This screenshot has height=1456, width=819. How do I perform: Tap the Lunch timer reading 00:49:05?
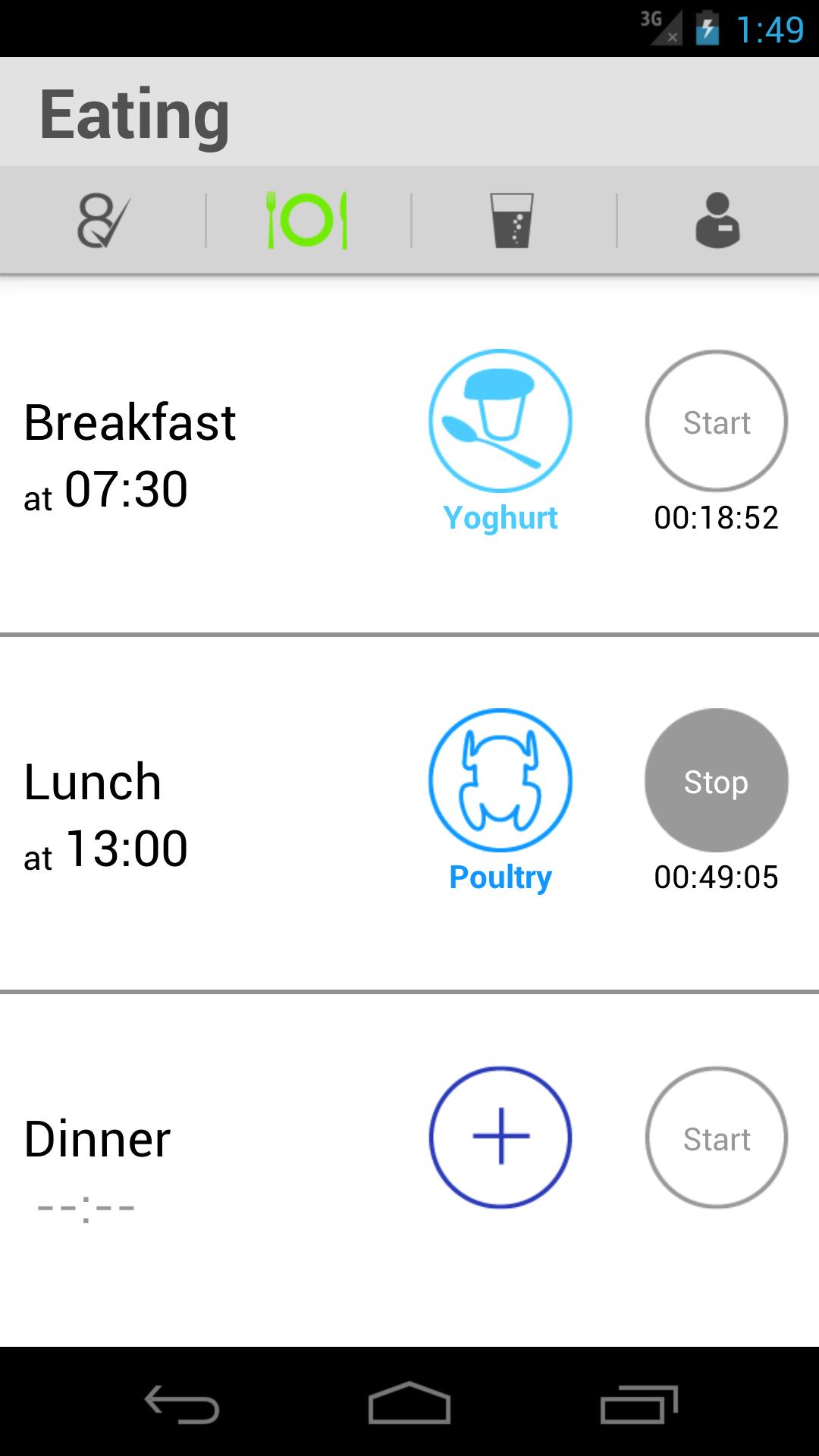pyautogui.click(x=716, y=877)
